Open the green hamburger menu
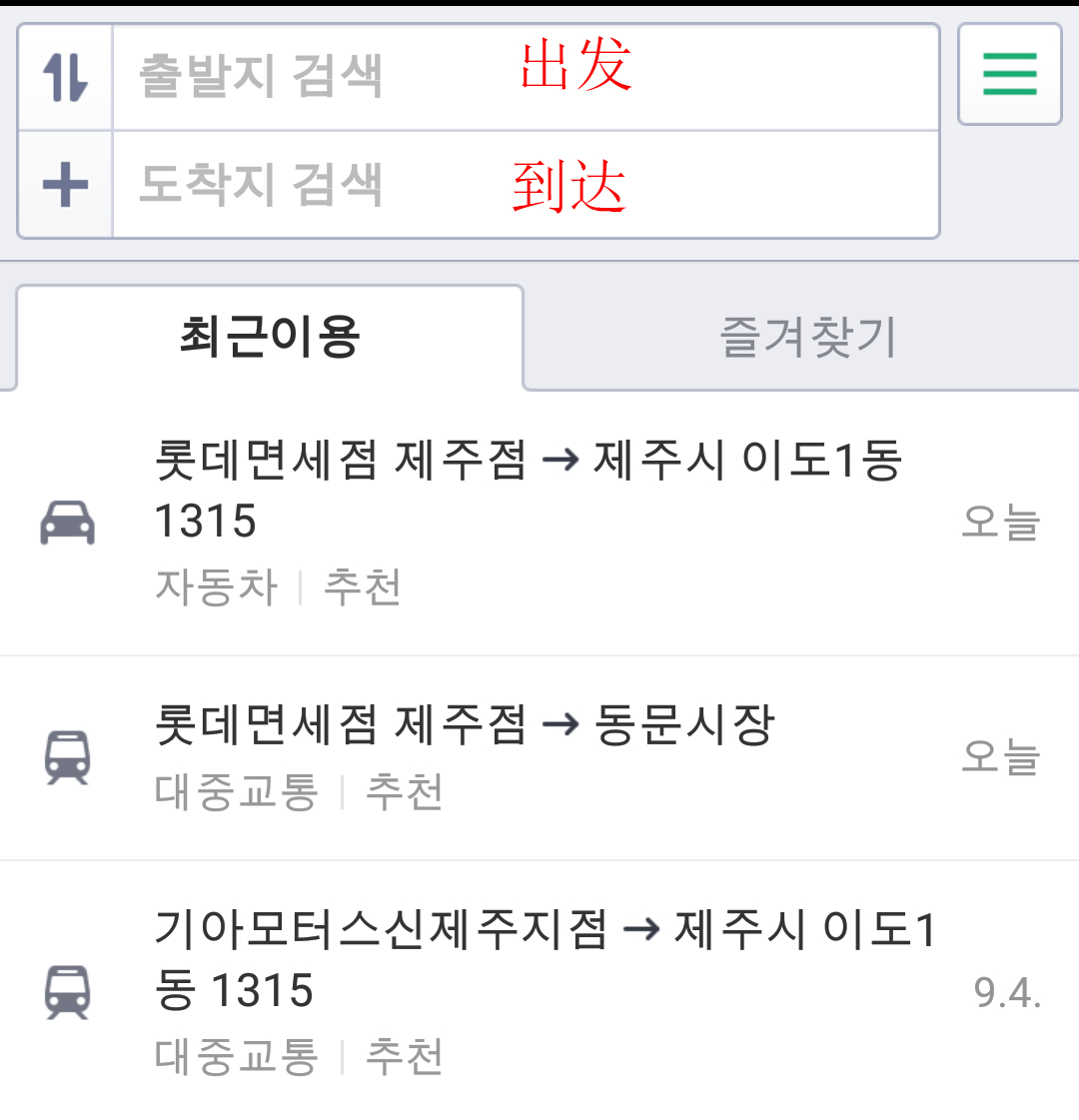Screen dimensions: 1079x1120 coord(1009,74)
